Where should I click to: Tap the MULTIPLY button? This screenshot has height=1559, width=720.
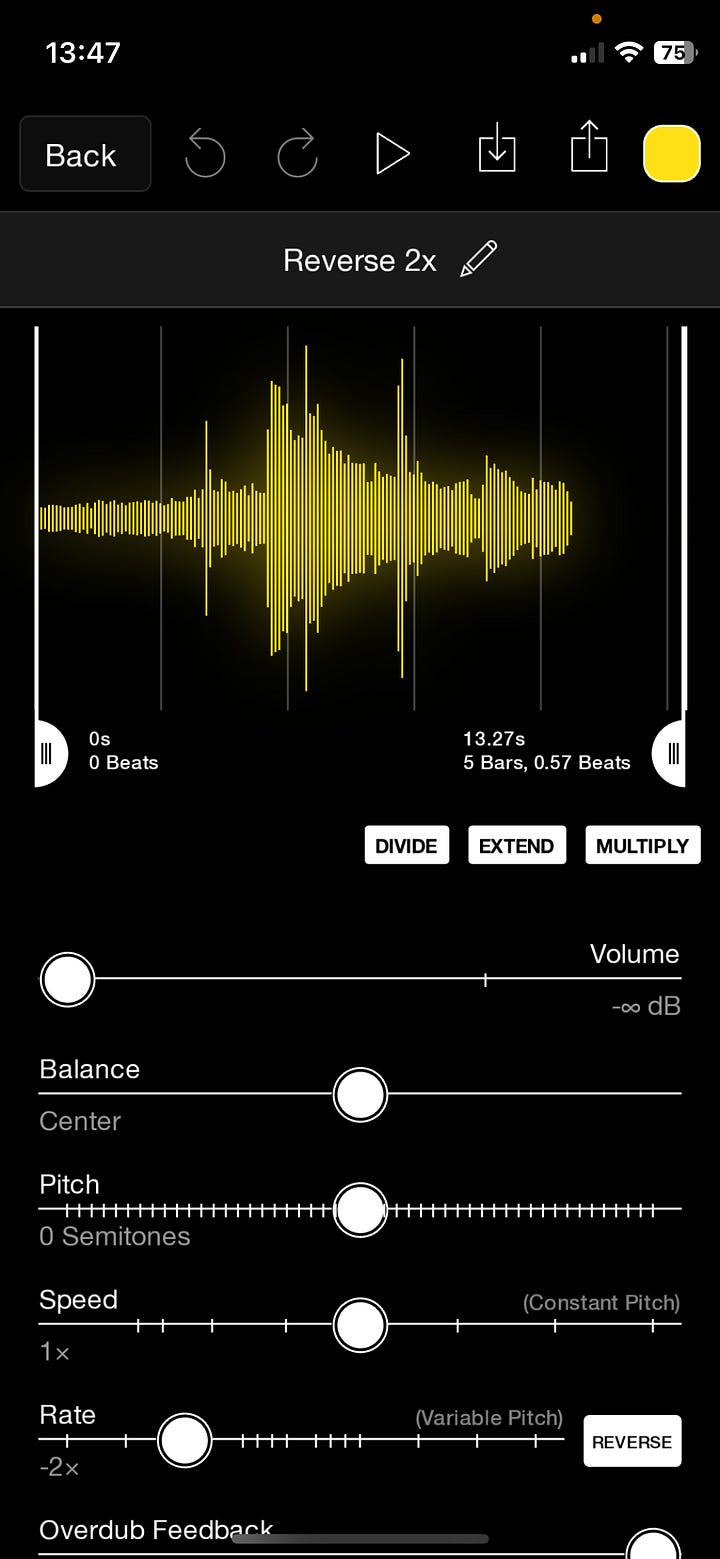click(642, 845)
